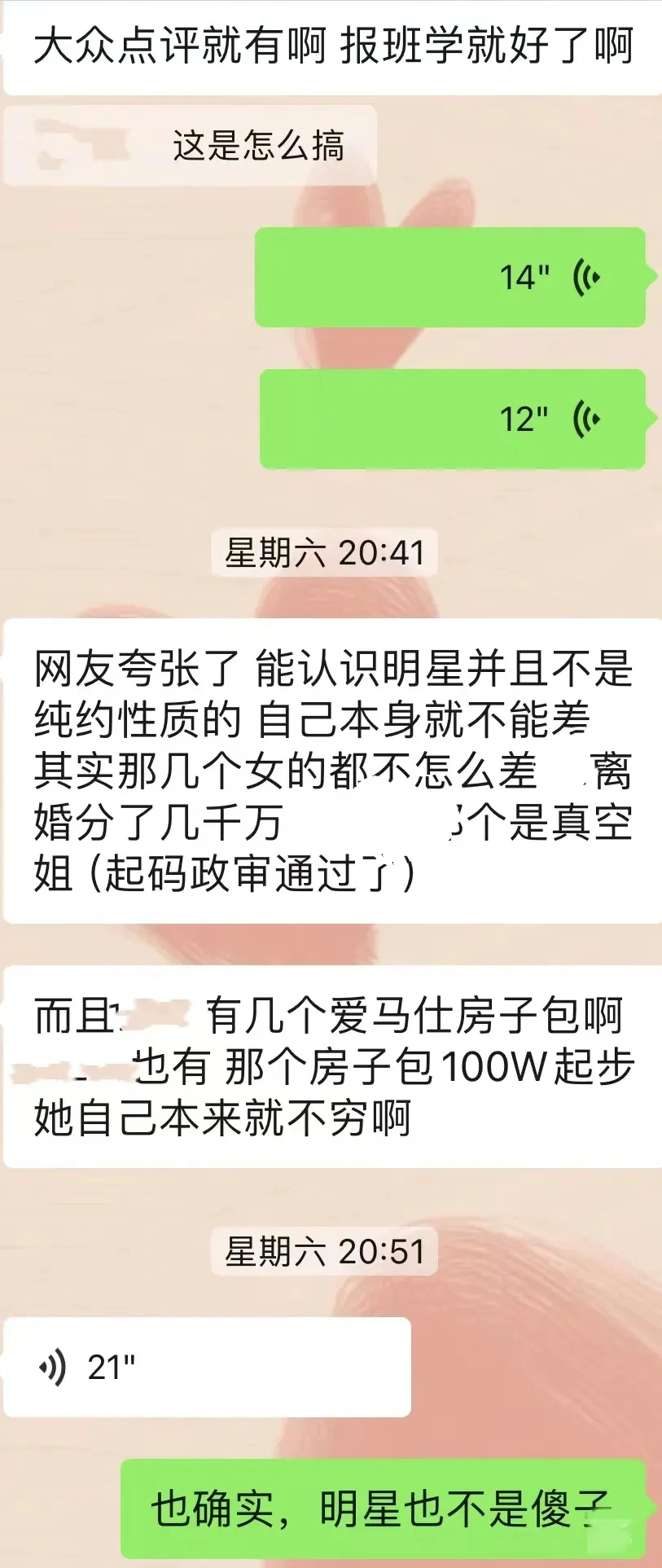Play the received 21-second voice message
Screen dimensions: 662x1568
(x=207, y=1367)
